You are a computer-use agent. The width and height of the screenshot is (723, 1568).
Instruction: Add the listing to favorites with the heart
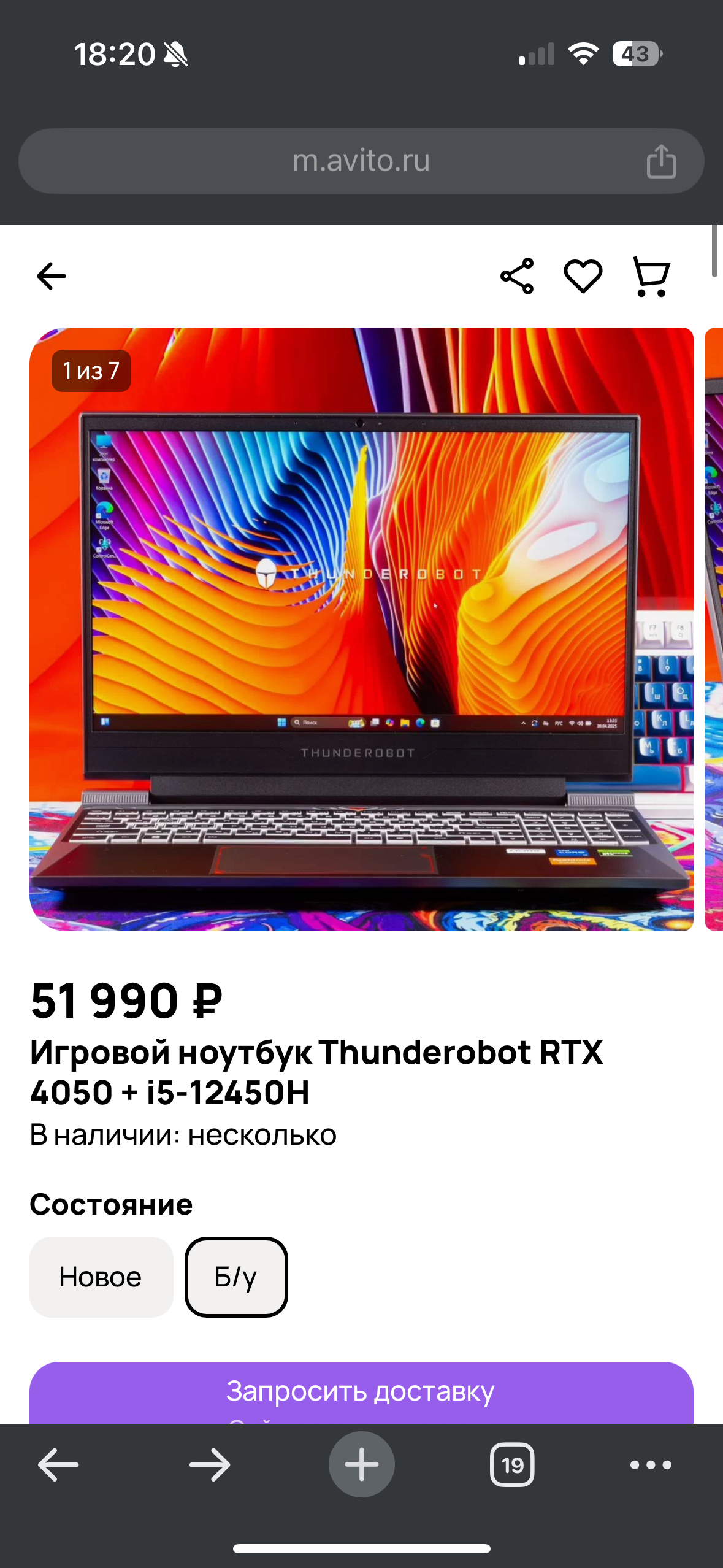(583, 276)
